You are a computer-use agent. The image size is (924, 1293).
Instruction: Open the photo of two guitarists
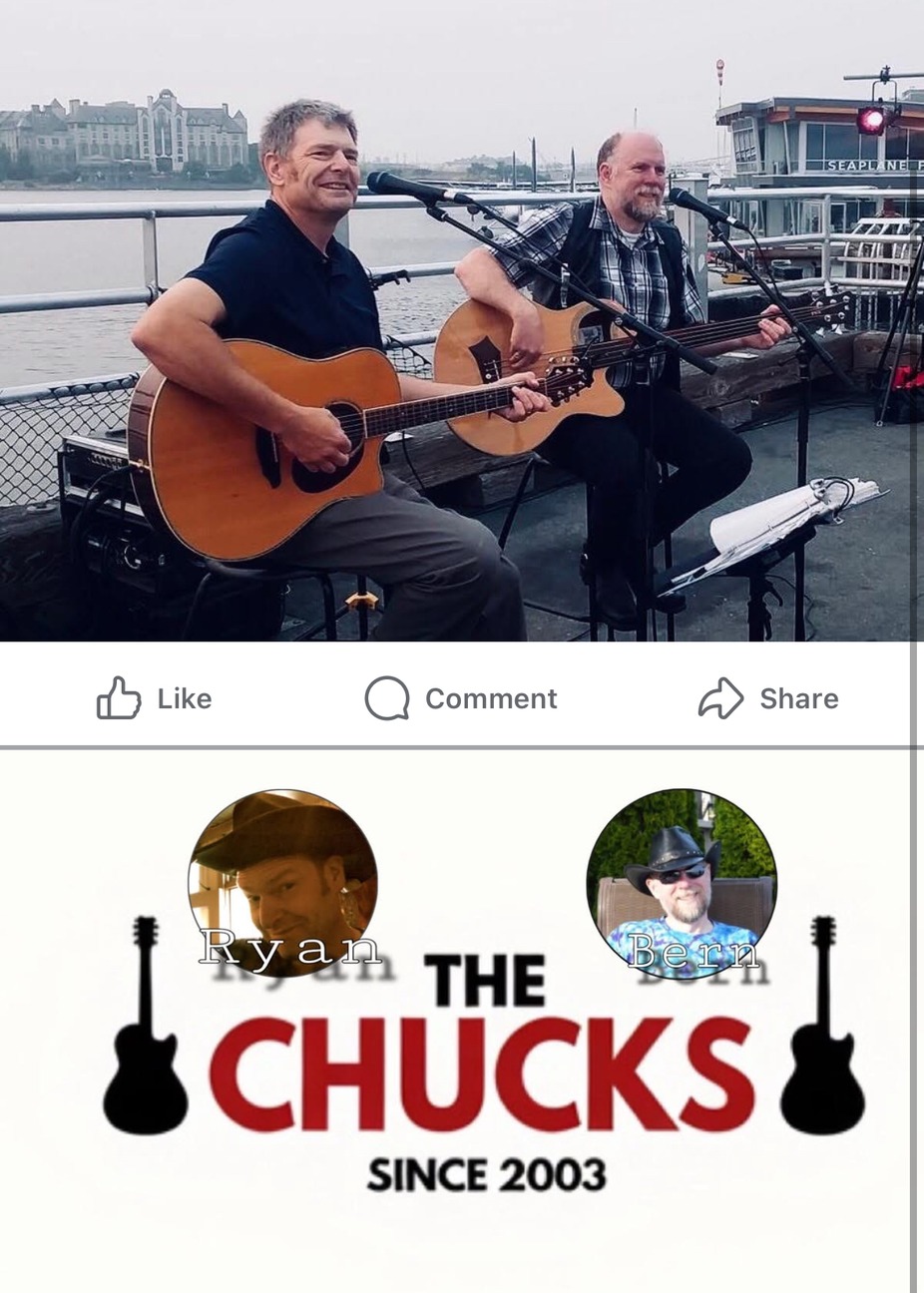click(x=459, y=319)
